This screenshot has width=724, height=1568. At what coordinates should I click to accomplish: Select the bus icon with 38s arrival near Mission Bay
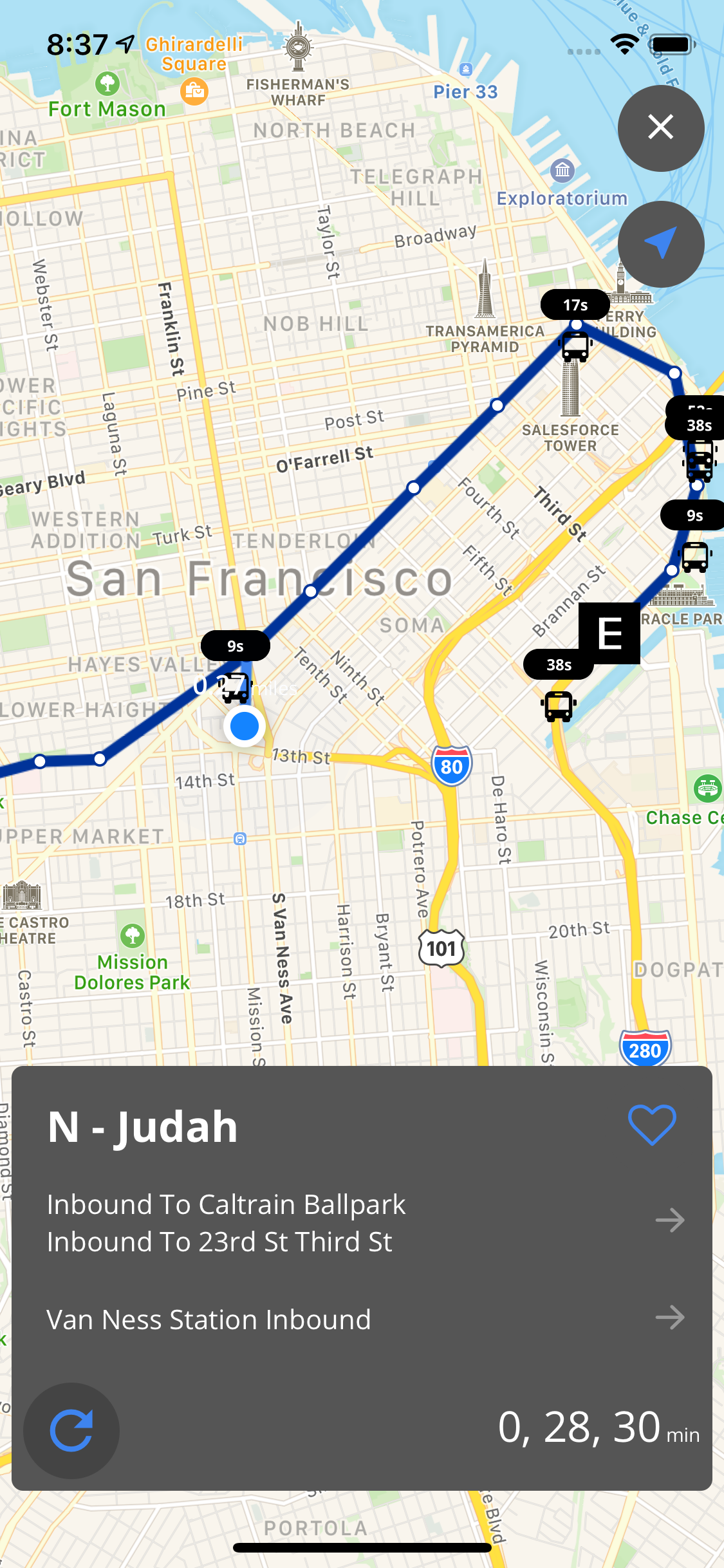[557, 706]
